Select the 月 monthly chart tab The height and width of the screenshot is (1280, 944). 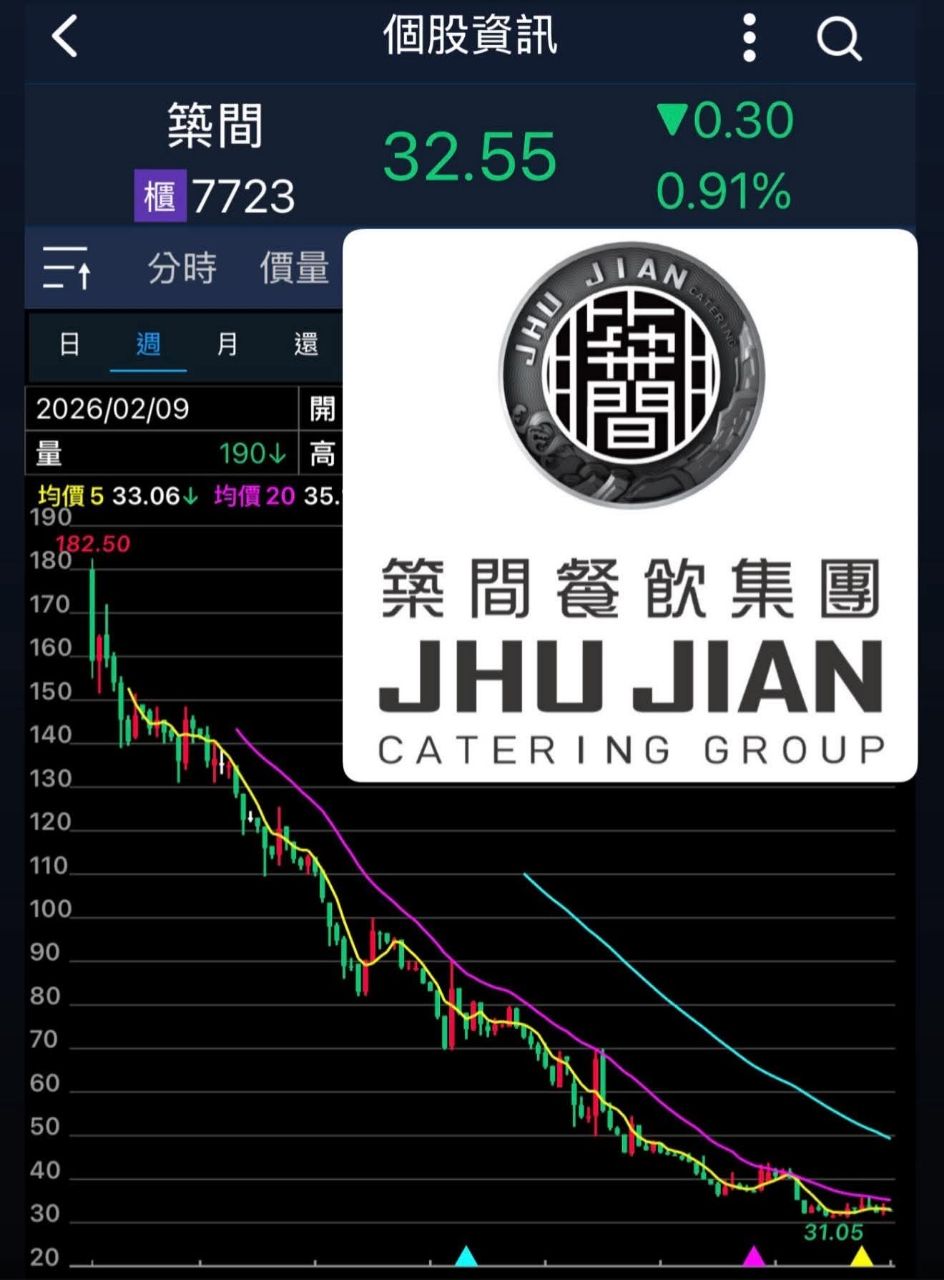pyautogui.click(x=228, y=341)
